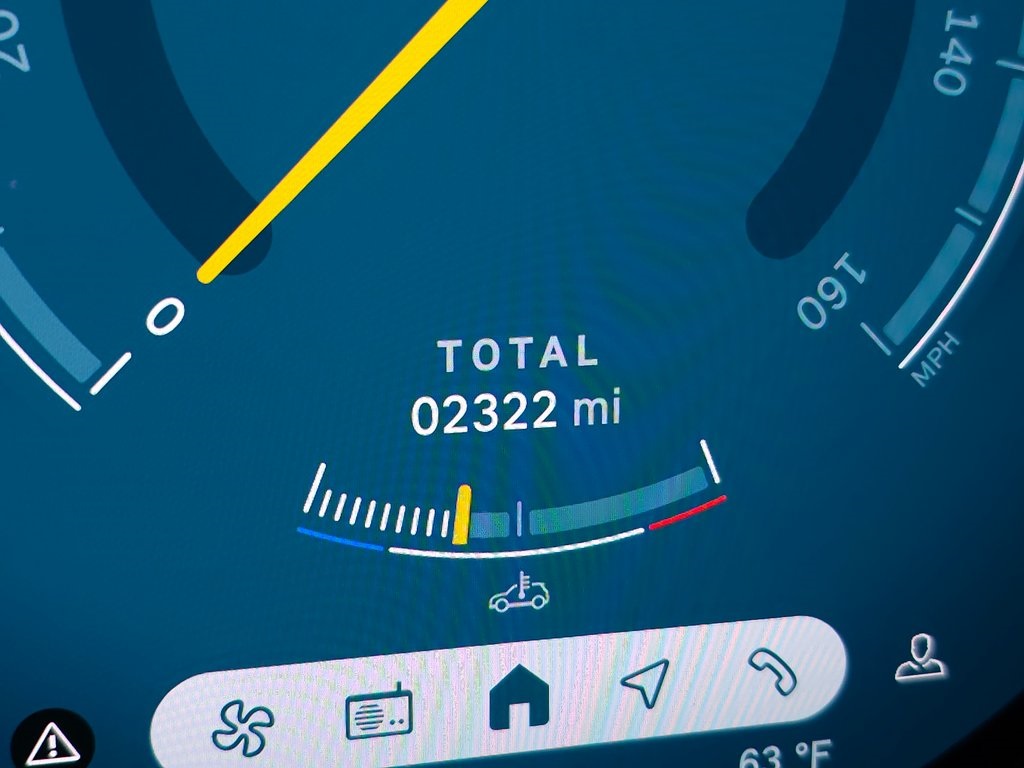Screen dimensions: 1024x768
Task: Open the climate fan settings
Action: pyautogui.click(x=243, y=727)
